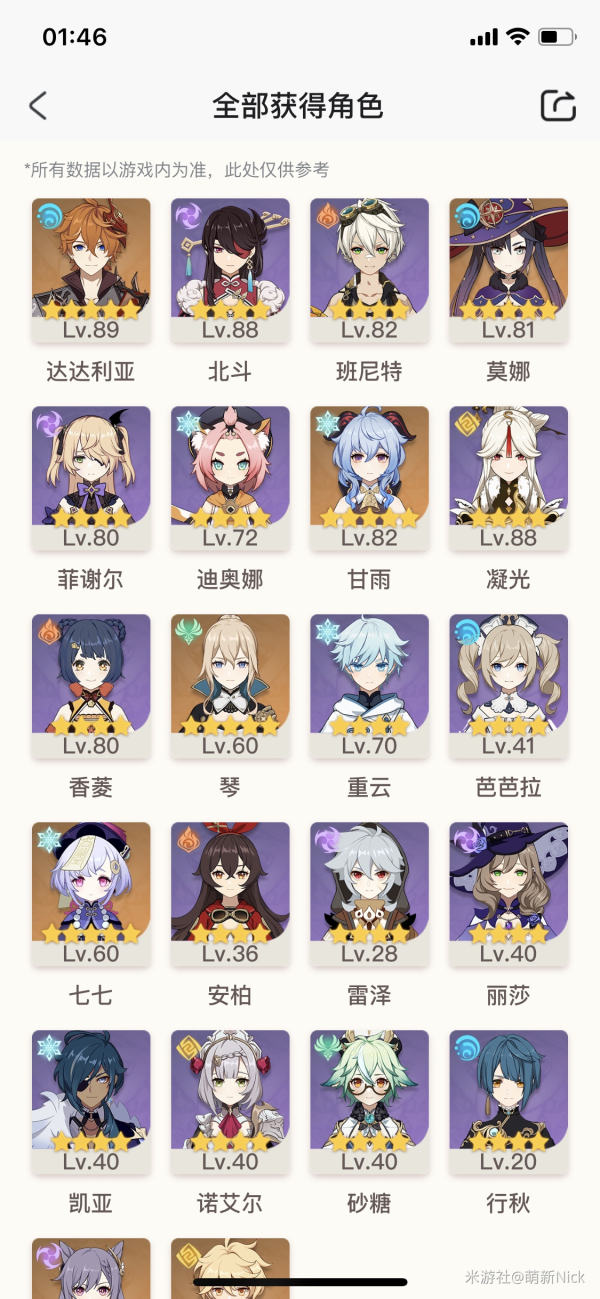This screenshot has width=600, height=1299.
Task: Open 七七 character card
Action: (91, 894)
